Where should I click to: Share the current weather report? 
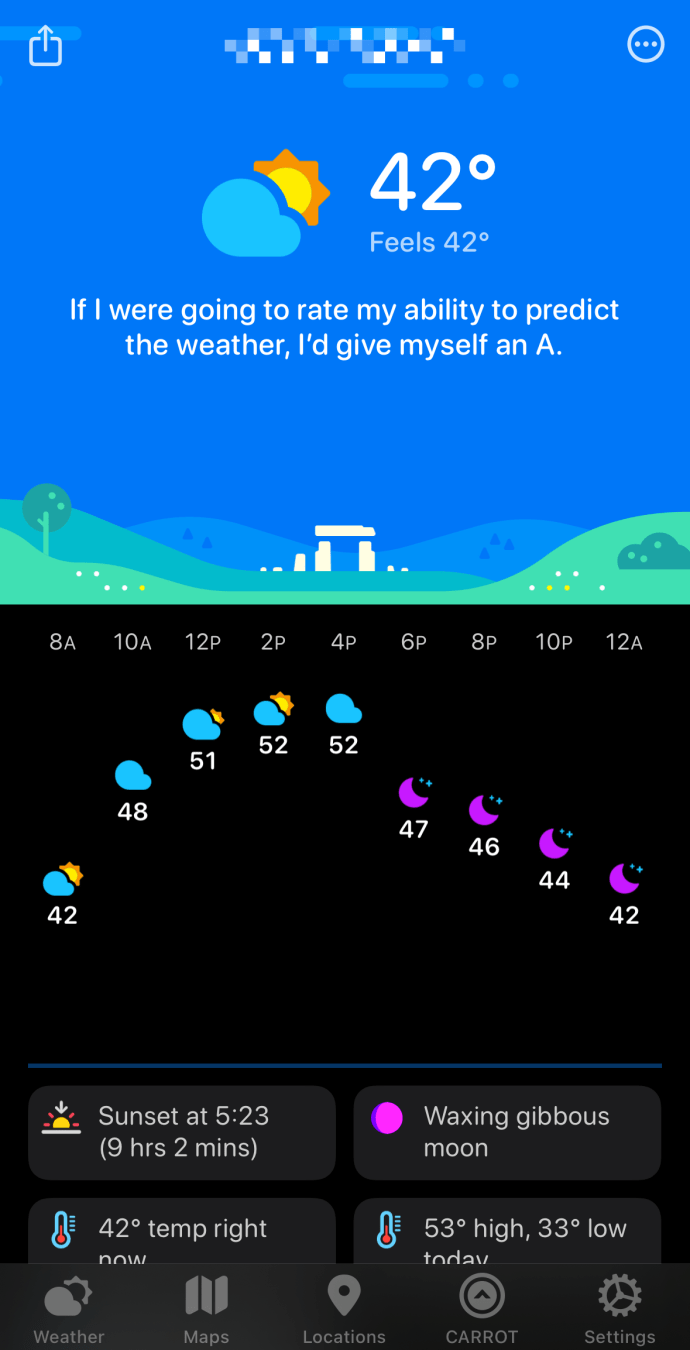45,45
